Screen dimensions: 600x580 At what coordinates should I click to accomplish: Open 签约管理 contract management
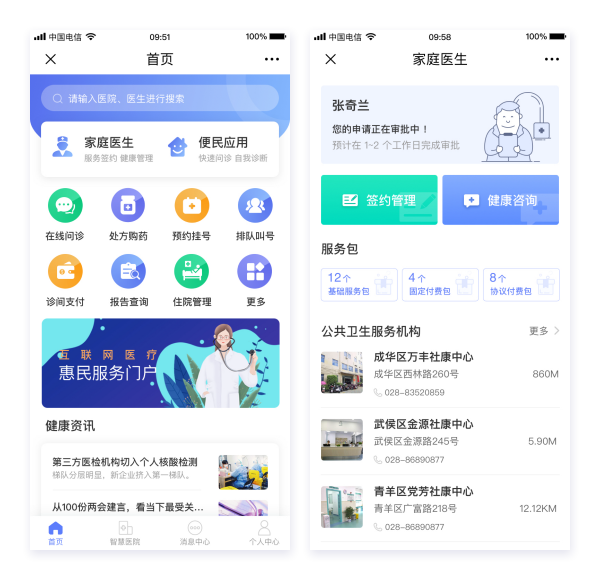(379, 200)
